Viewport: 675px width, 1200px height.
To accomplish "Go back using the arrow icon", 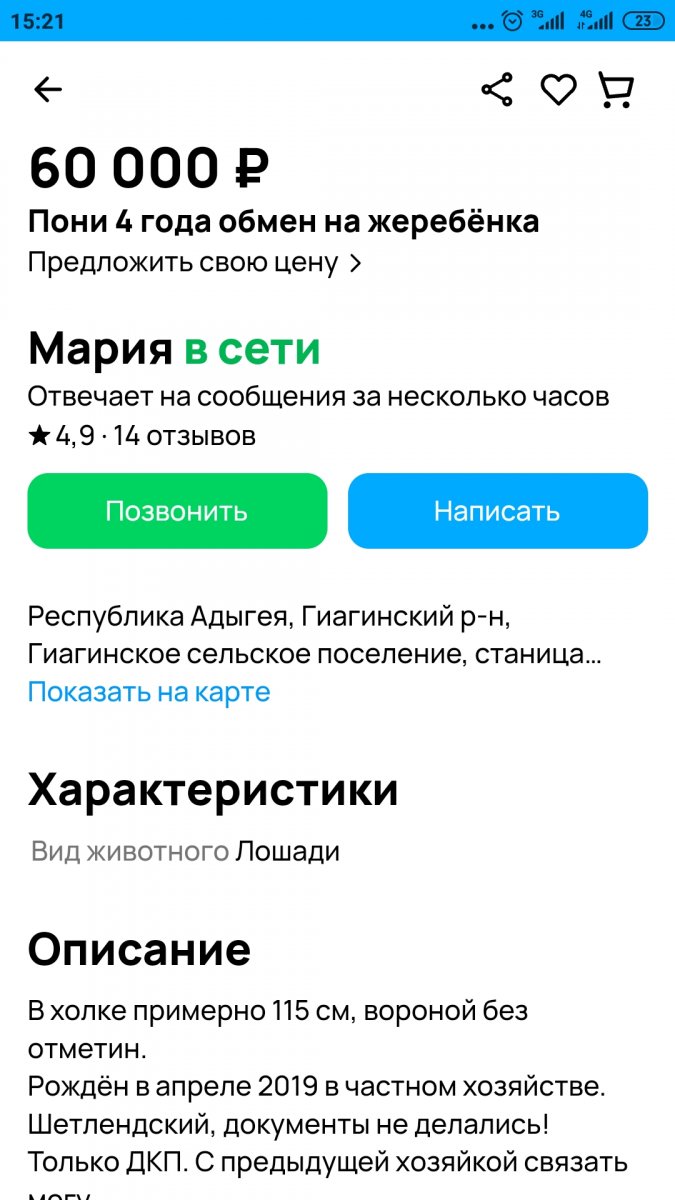I will click(x=48, y=90).
